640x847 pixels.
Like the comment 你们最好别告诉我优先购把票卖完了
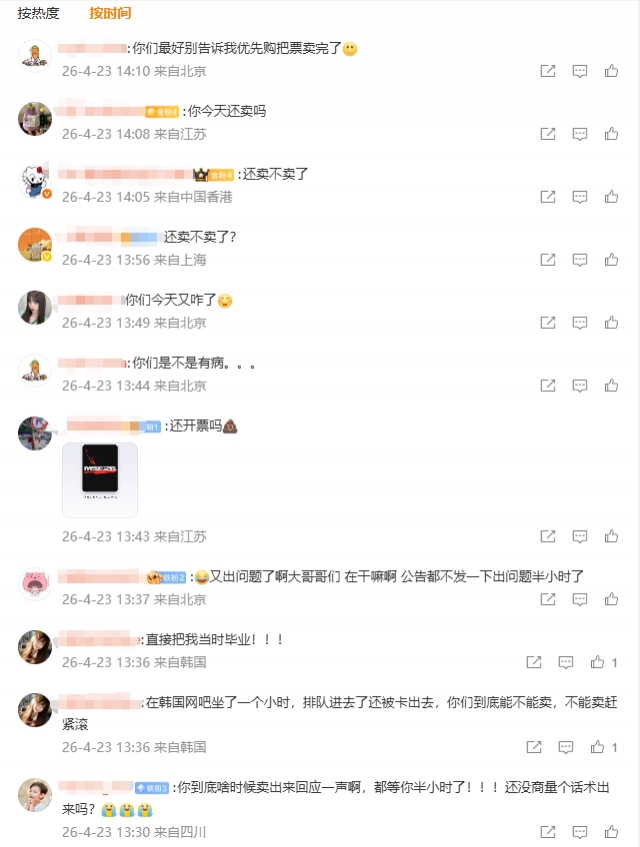pyautogui.click(x=611, y=71)
